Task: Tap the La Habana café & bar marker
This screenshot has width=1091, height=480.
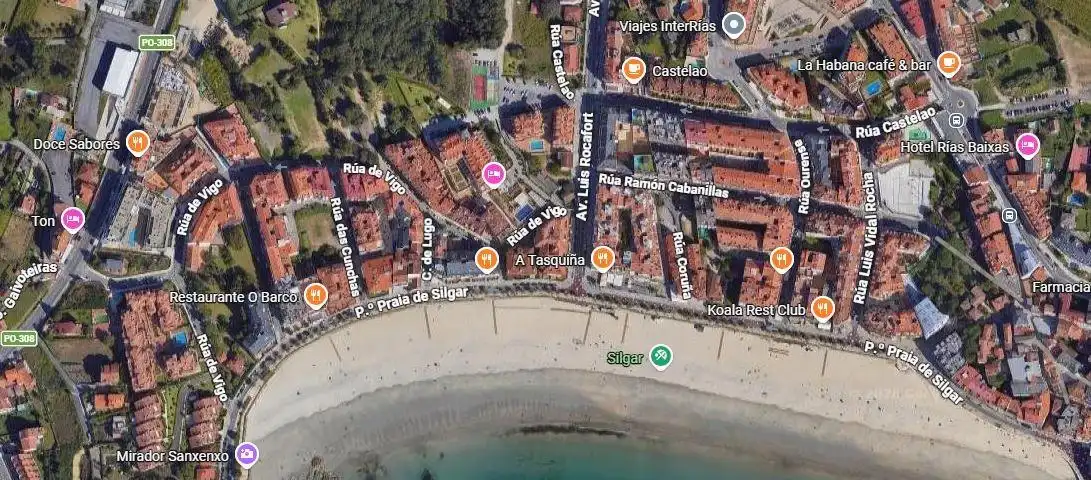Action: [948, 64]
